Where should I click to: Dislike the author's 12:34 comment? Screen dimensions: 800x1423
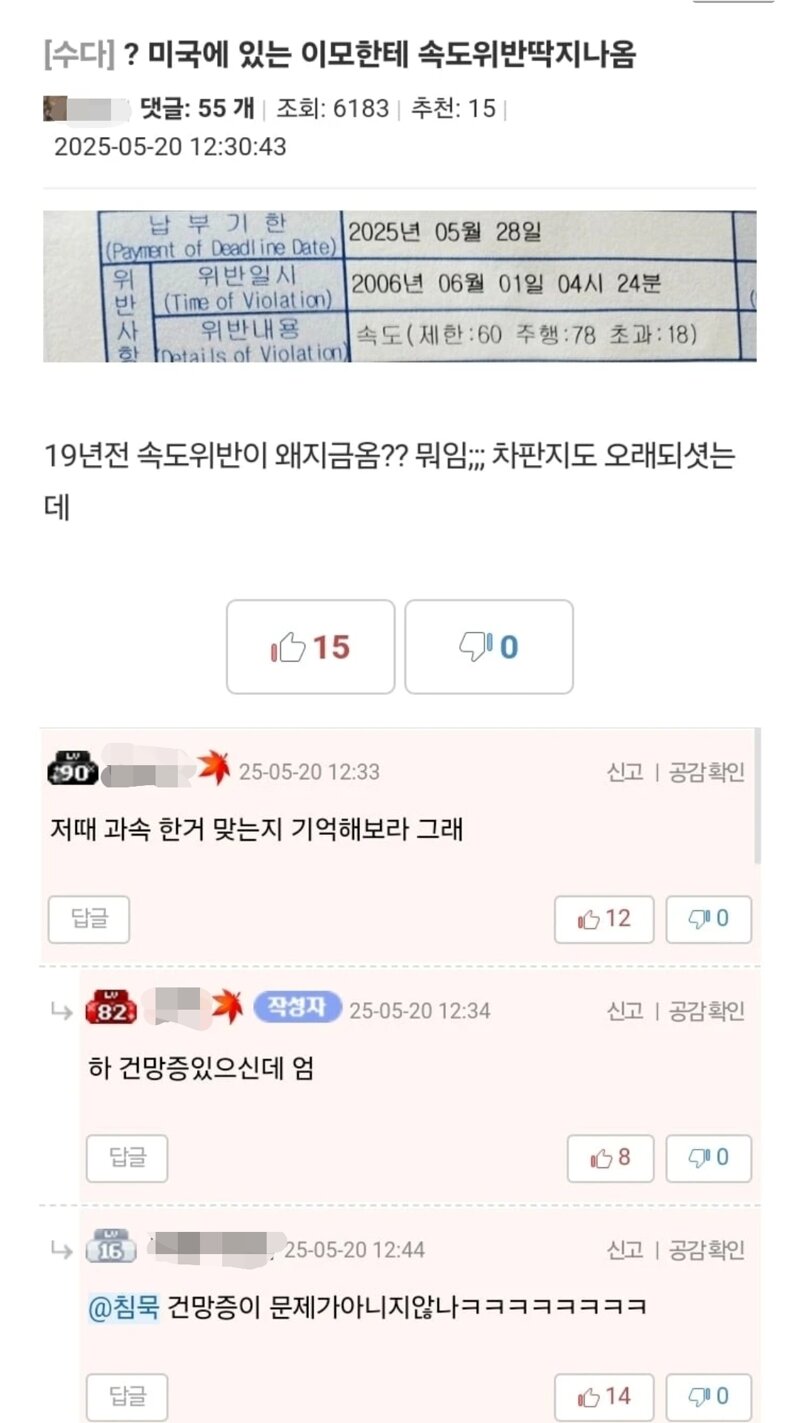709,1158
